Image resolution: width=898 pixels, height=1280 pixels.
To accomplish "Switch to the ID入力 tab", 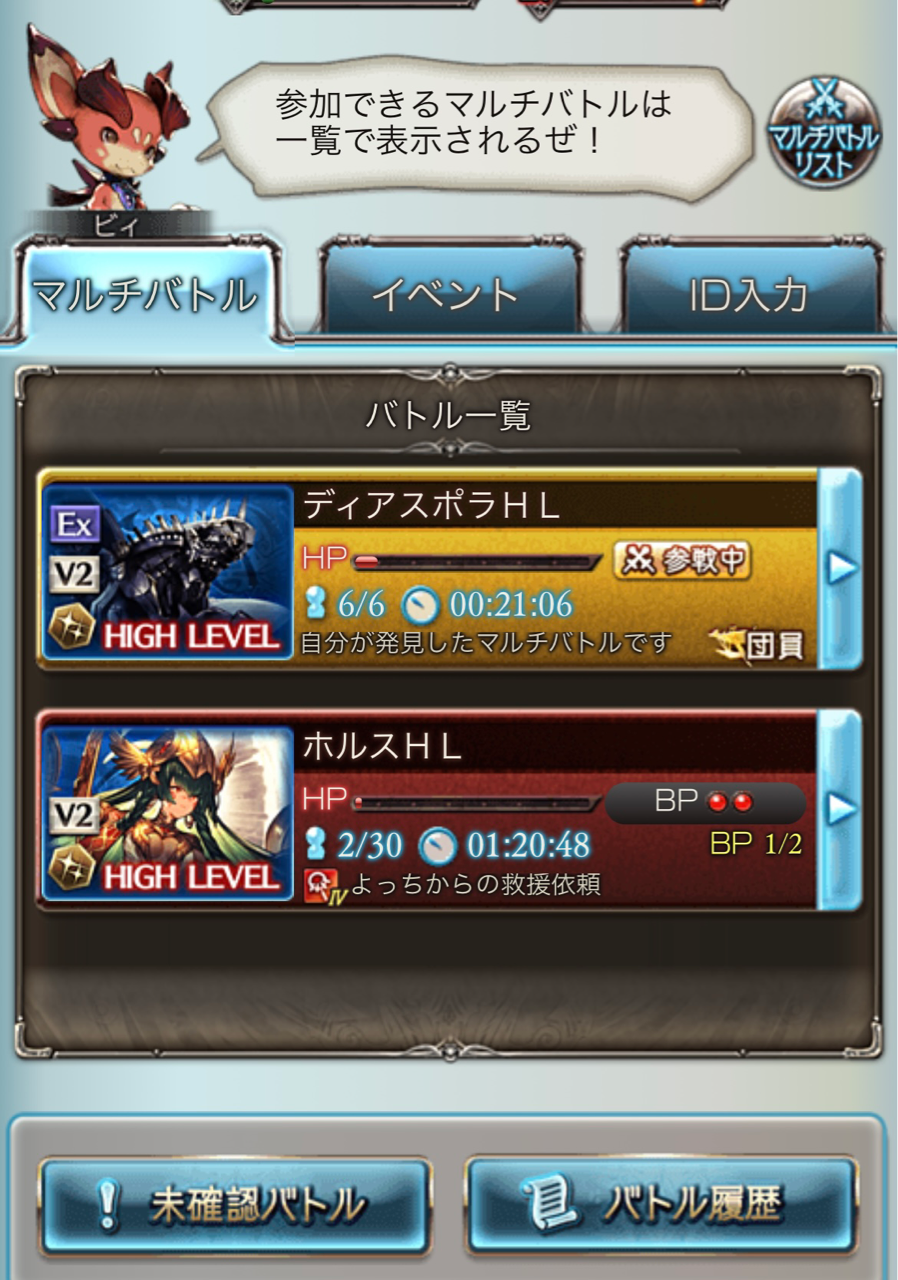I will (750, 293).
